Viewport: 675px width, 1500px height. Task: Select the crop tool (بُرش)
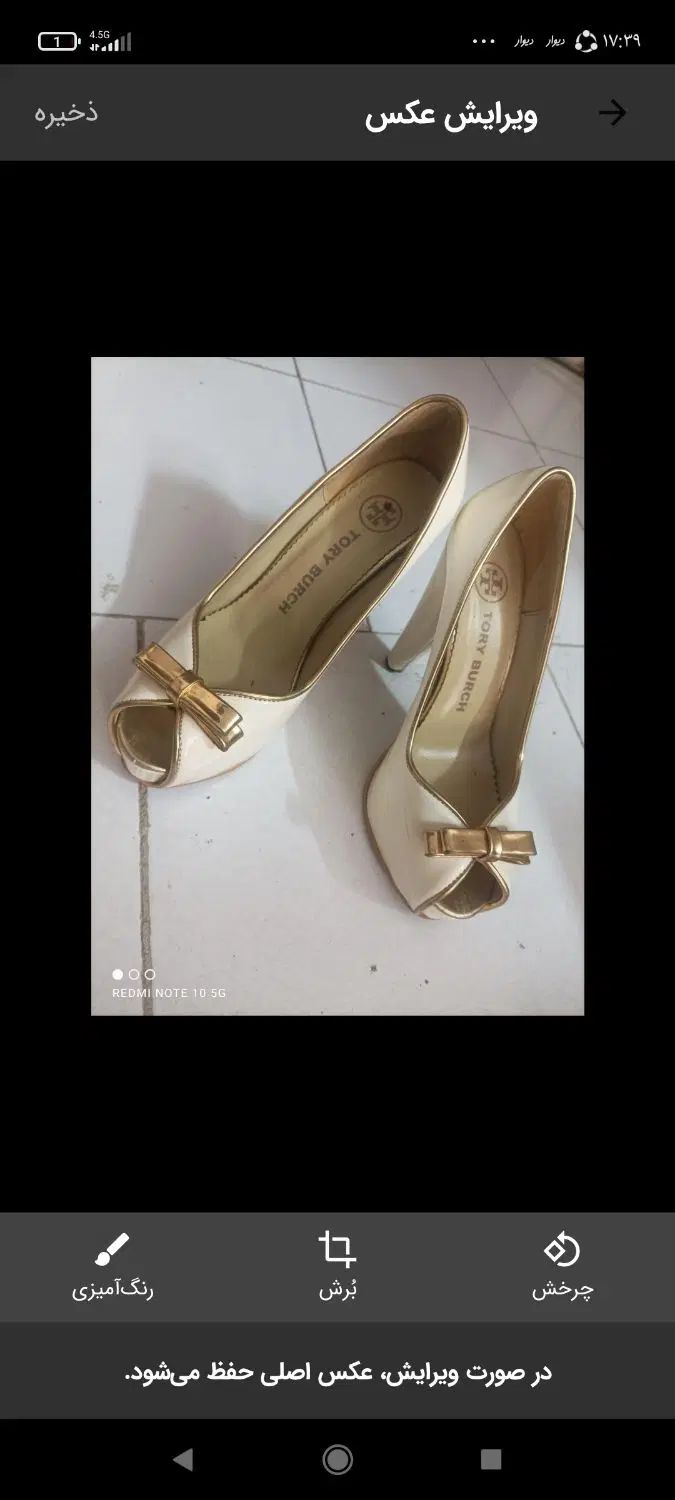(x=337, y=1265)
